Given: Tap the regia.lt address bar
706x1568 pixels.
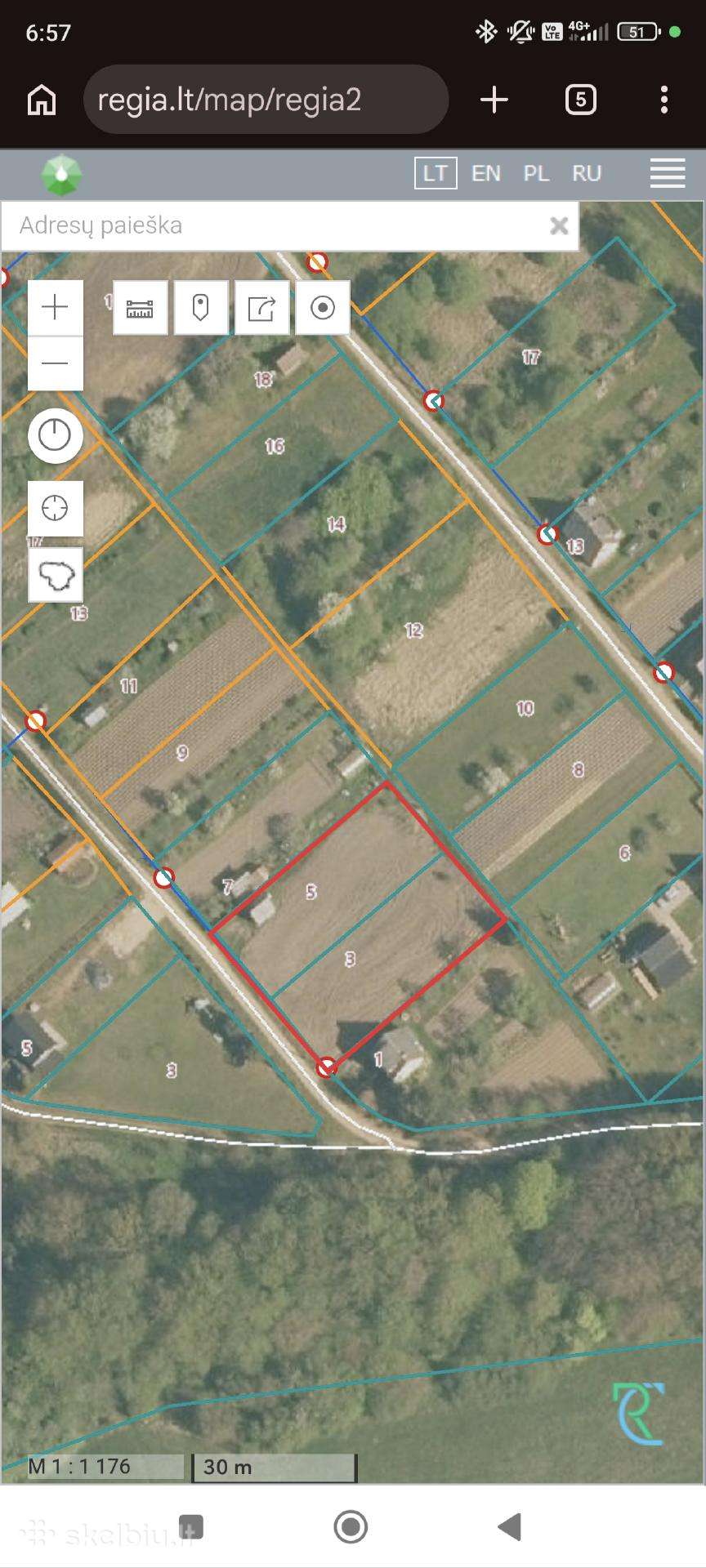Looking at the screenshot, I should [x=266, y=100].
